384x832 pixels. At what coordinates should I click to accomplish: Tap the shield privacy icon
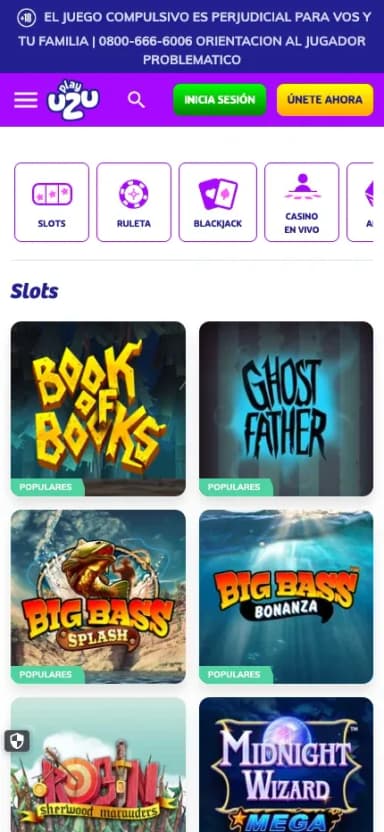17,741
